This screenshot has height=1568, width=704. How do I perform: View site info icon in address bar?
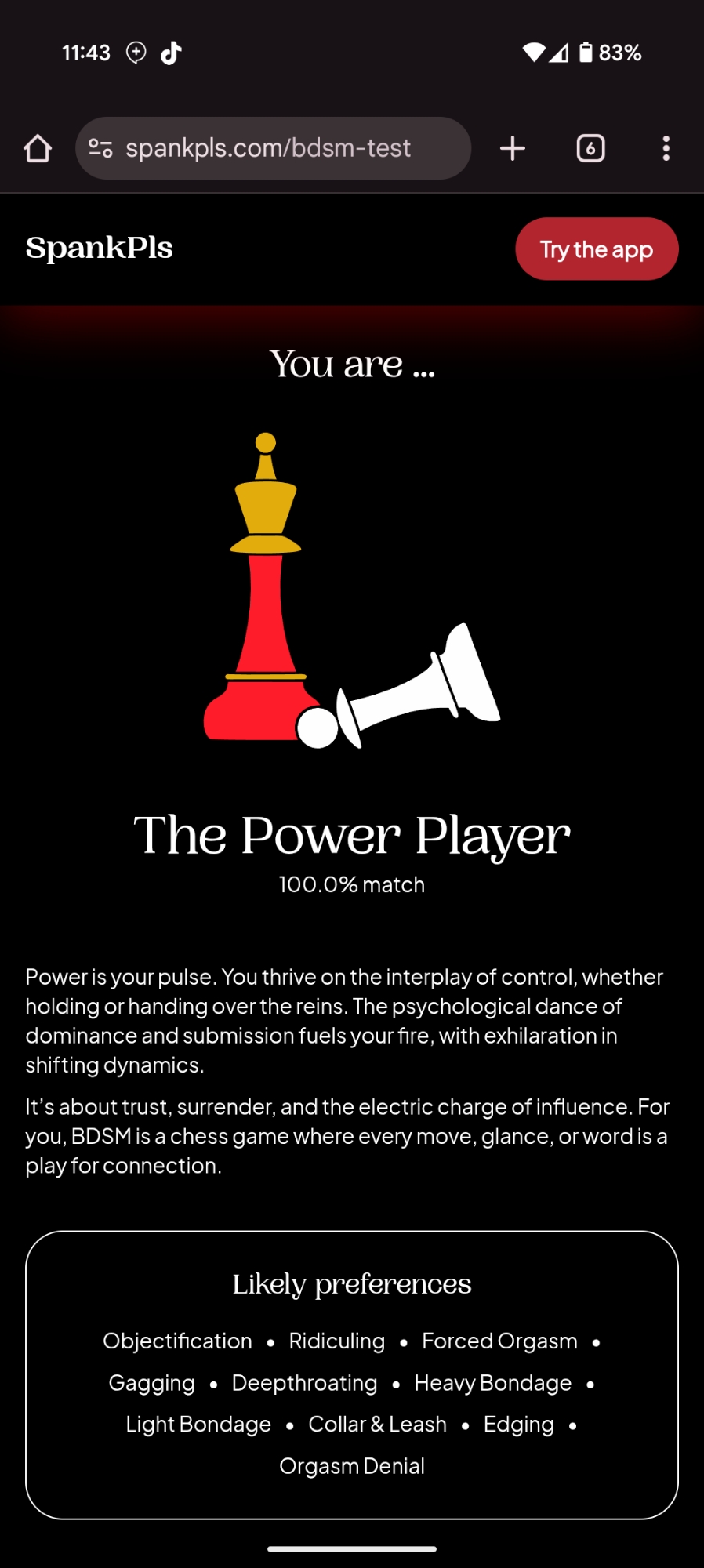point(100,148)
